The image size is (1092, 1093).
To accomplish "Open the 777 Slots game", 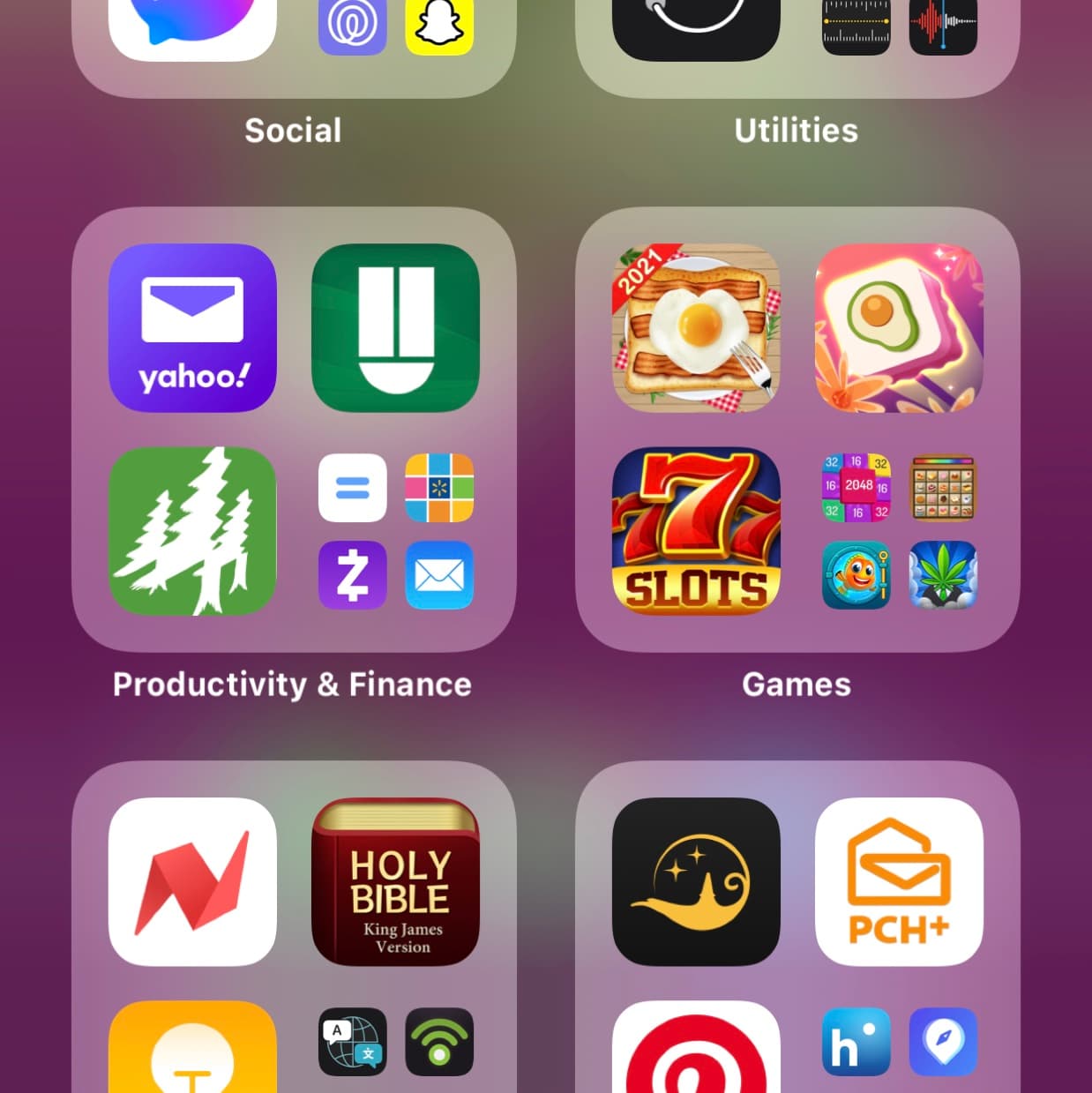I will pyautogui.click(x=696, y=530).
